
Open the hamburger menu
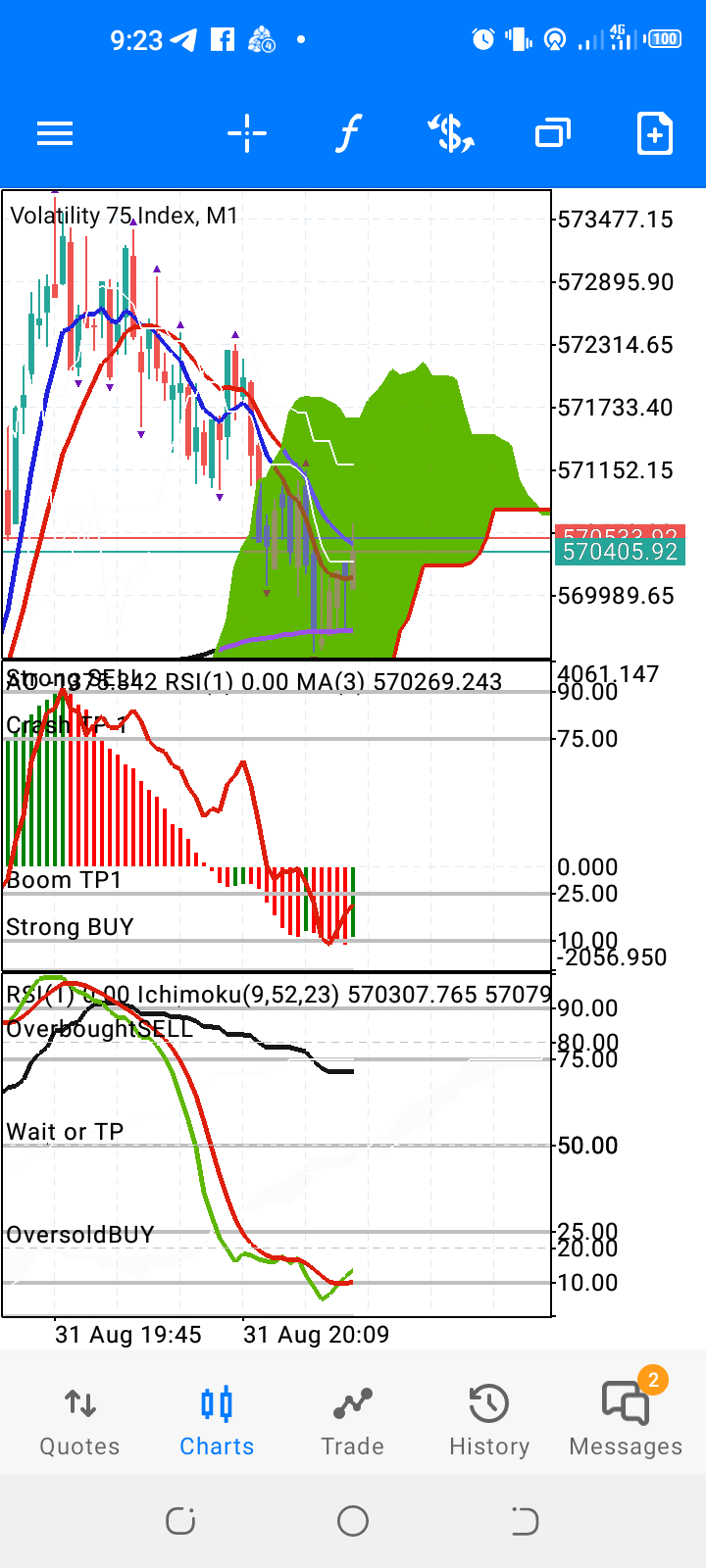pyautogui.click(x=55, y=133)
